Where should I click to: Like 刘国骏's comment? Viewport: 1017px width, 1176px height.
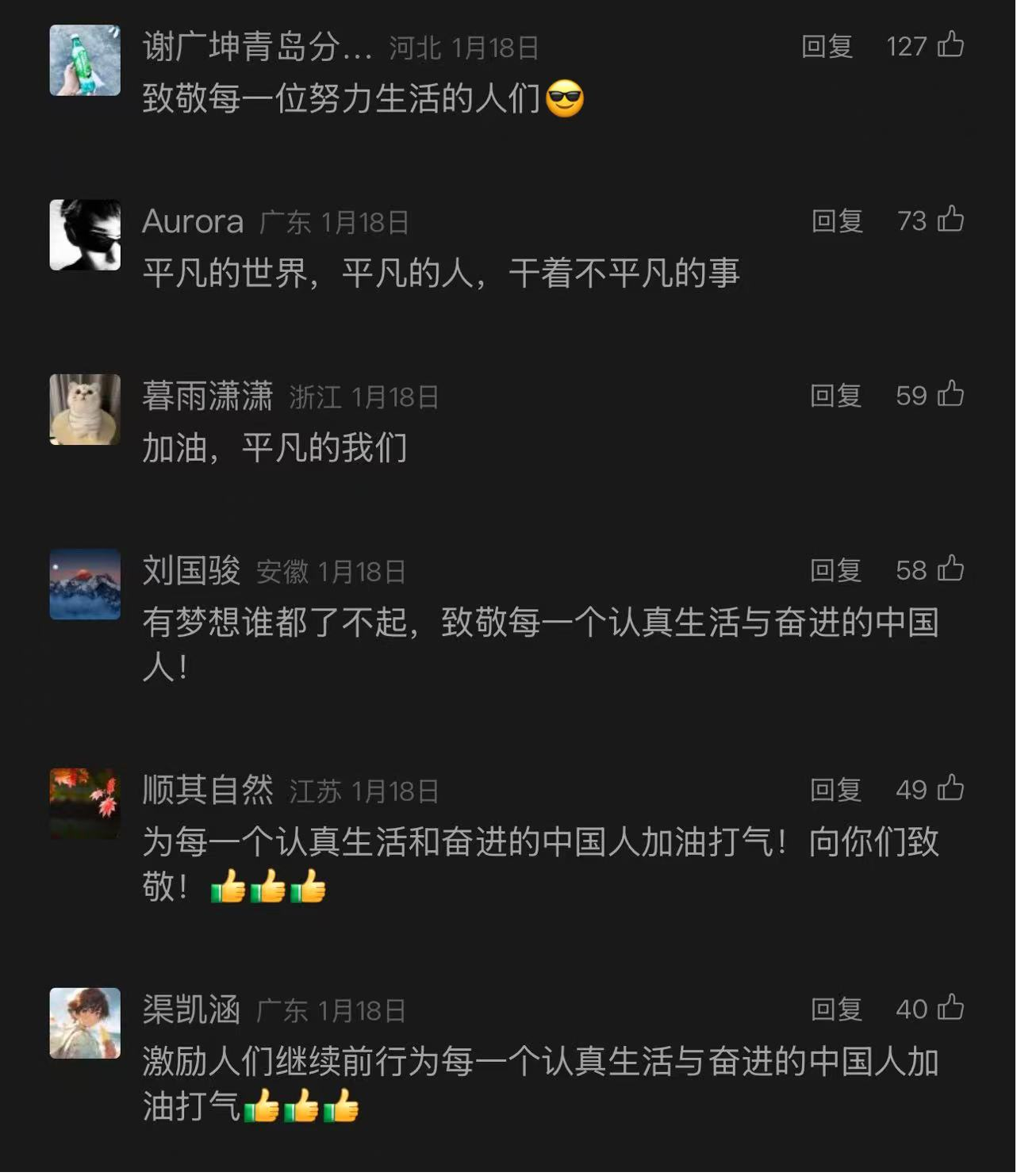click(x=950, y=569)
